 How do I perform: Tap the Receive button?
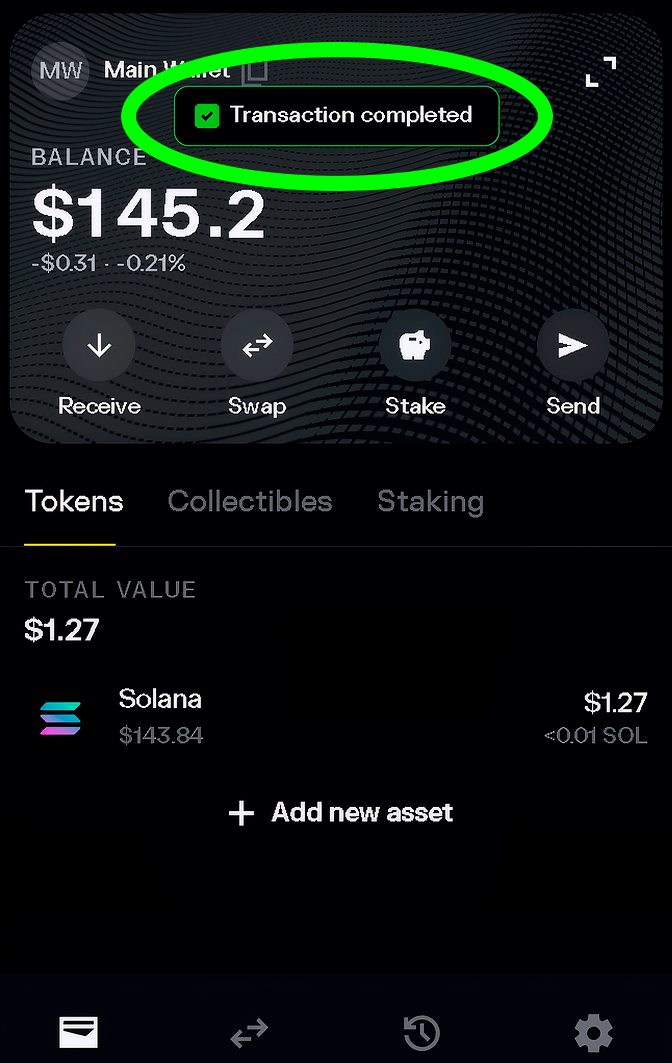[99, 346]
